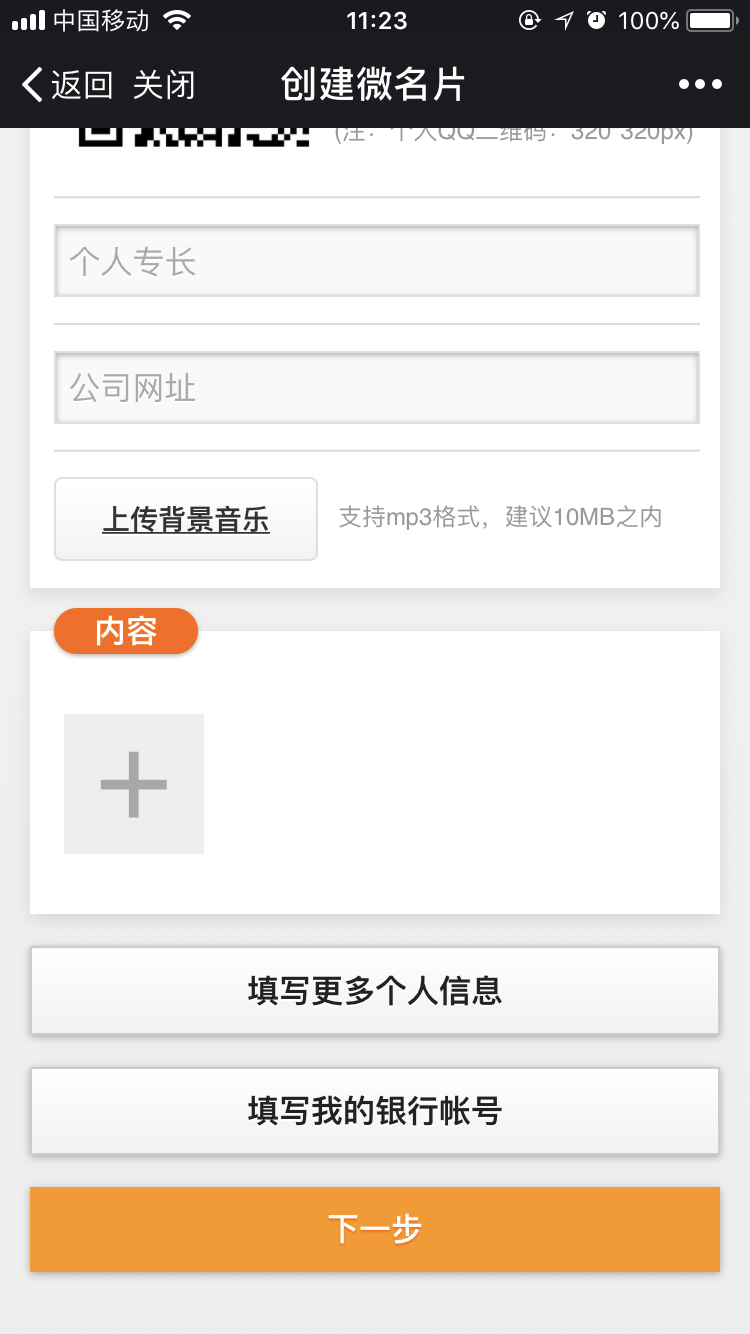Viewport: 750px width, 1334px height.
Task: Open 填写更多个人信息
Action: (375, 991)
